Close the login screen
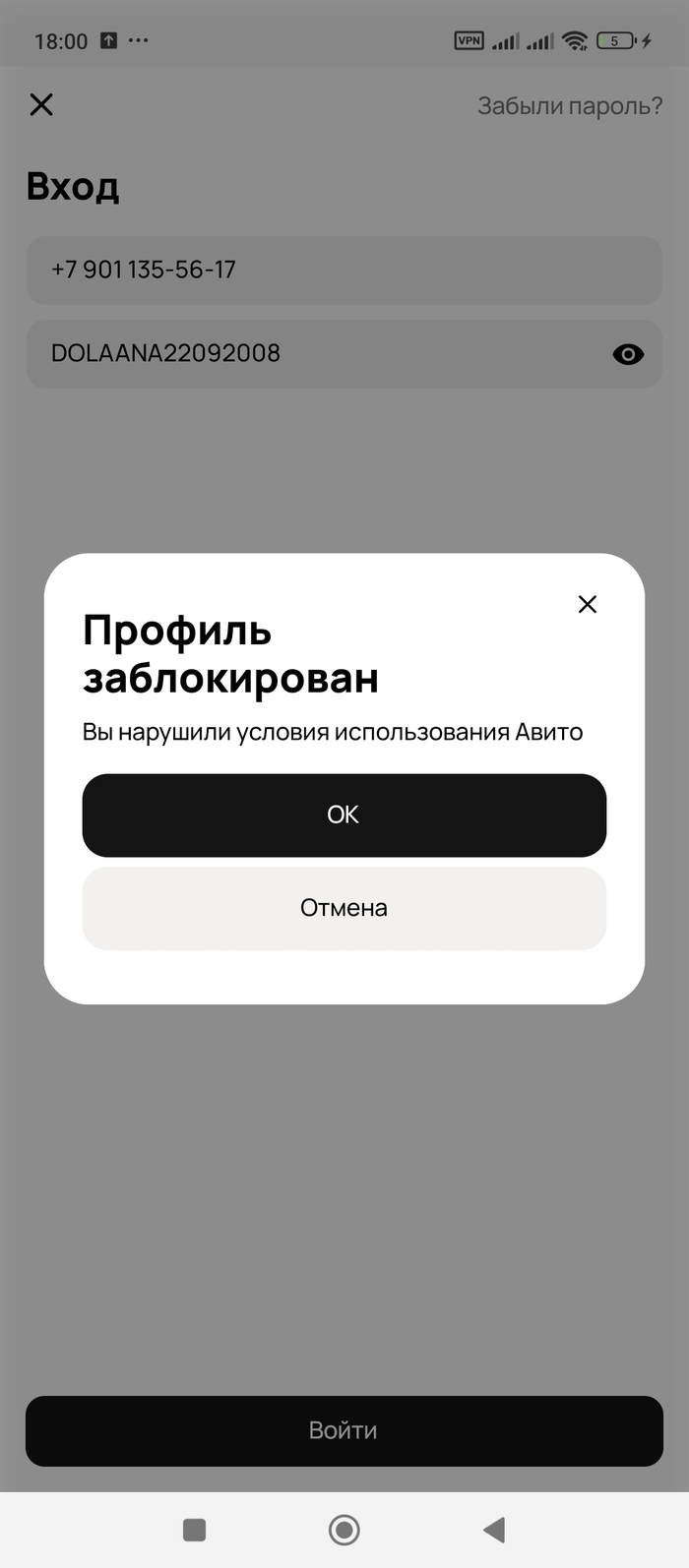This screenshot has width=689, height=1568. click(41, 104)
